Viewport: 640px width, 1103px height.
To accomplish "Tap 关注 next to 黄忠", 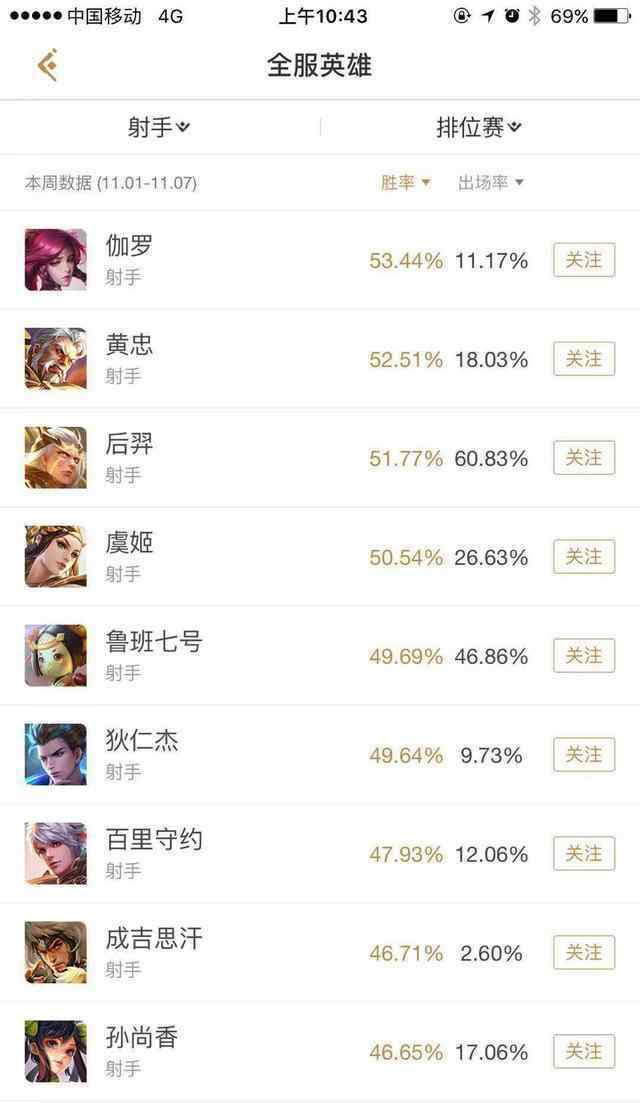I will coord(584,359).
